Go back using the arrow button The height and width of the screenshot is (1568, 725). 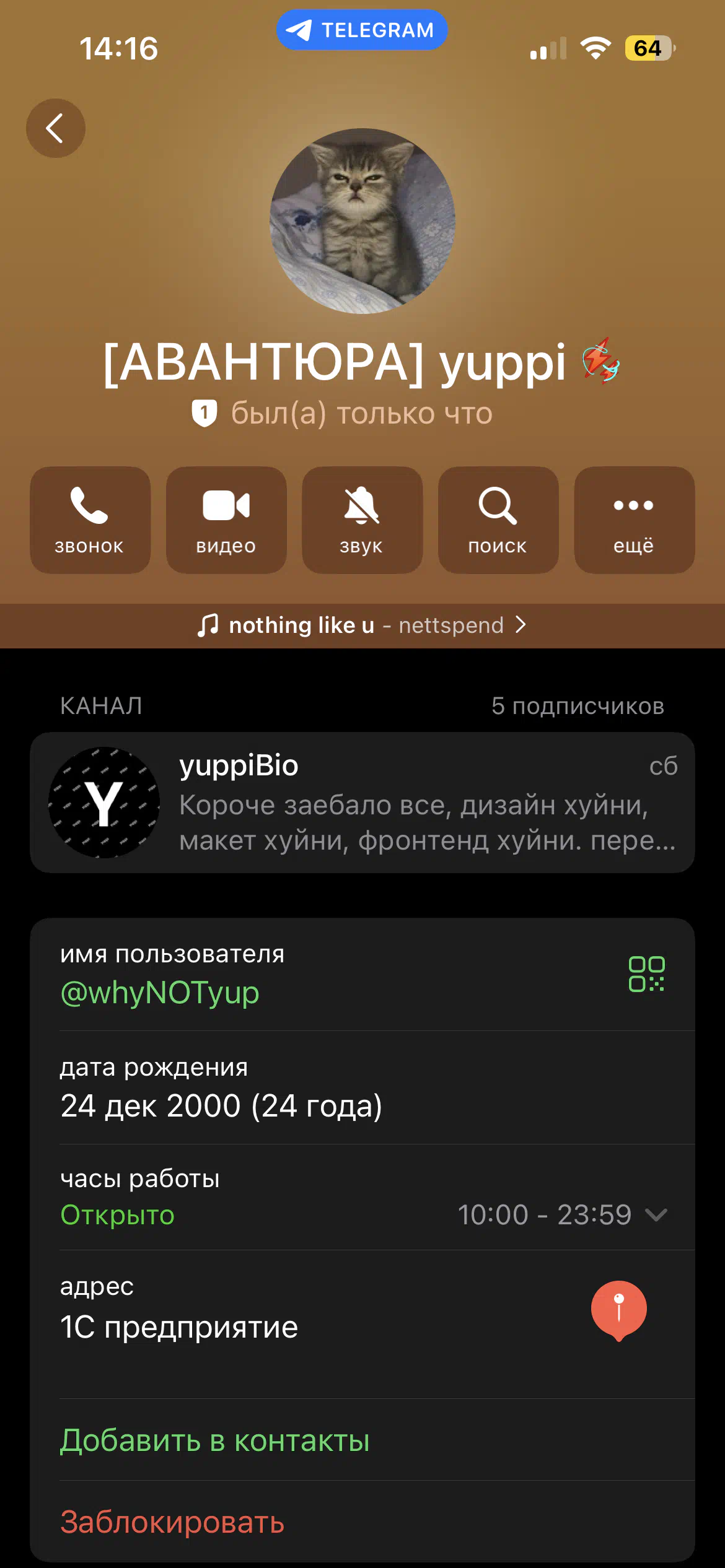tap(55, 128)
